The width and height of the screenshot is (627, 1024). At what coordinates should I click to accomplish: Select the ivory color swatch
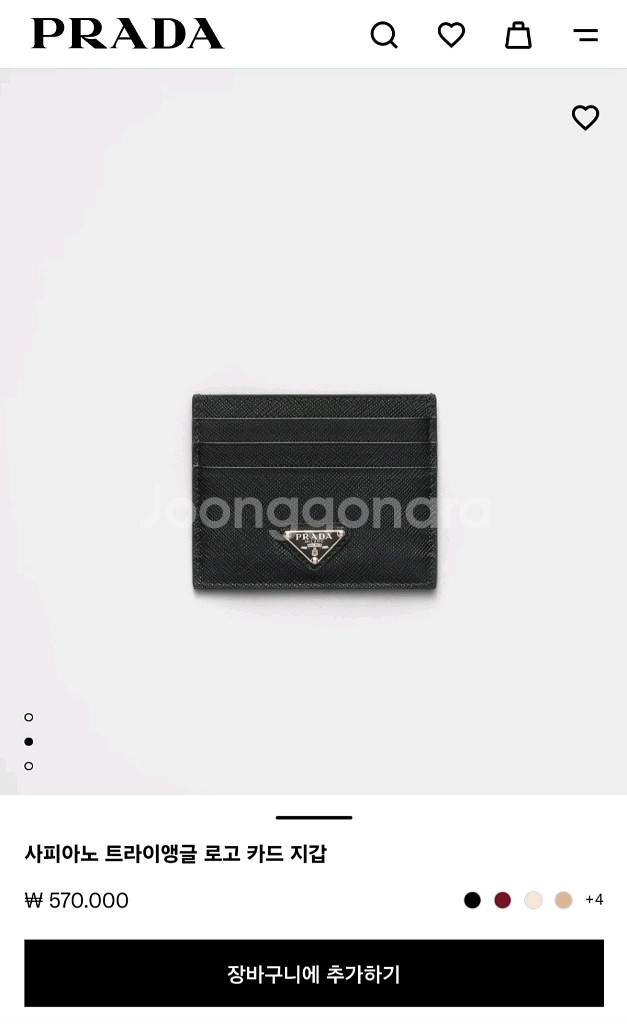(533, 900)
